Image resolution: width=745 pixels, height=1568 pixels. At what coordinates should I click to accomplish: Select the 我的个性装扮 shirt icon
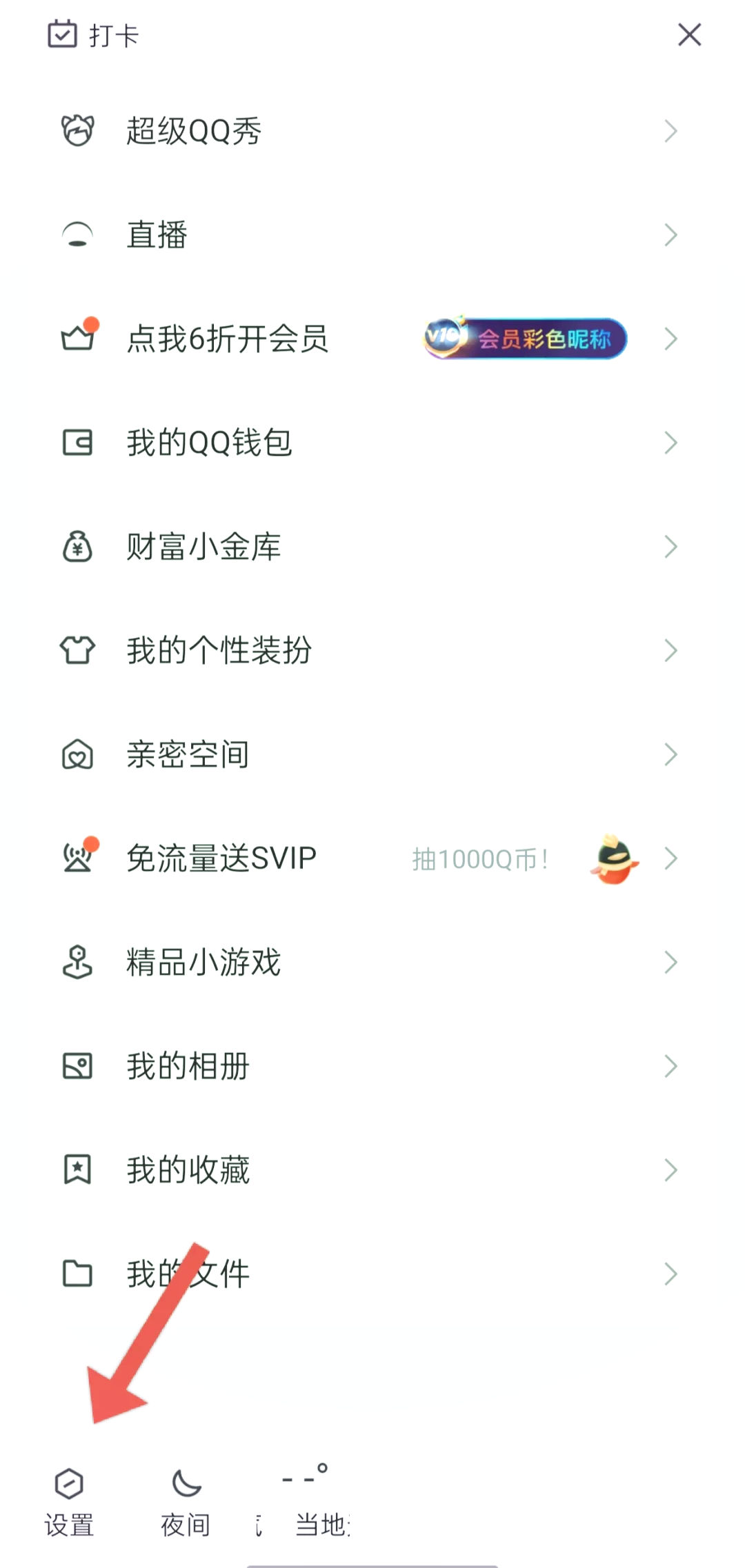[x=78, y=650]
